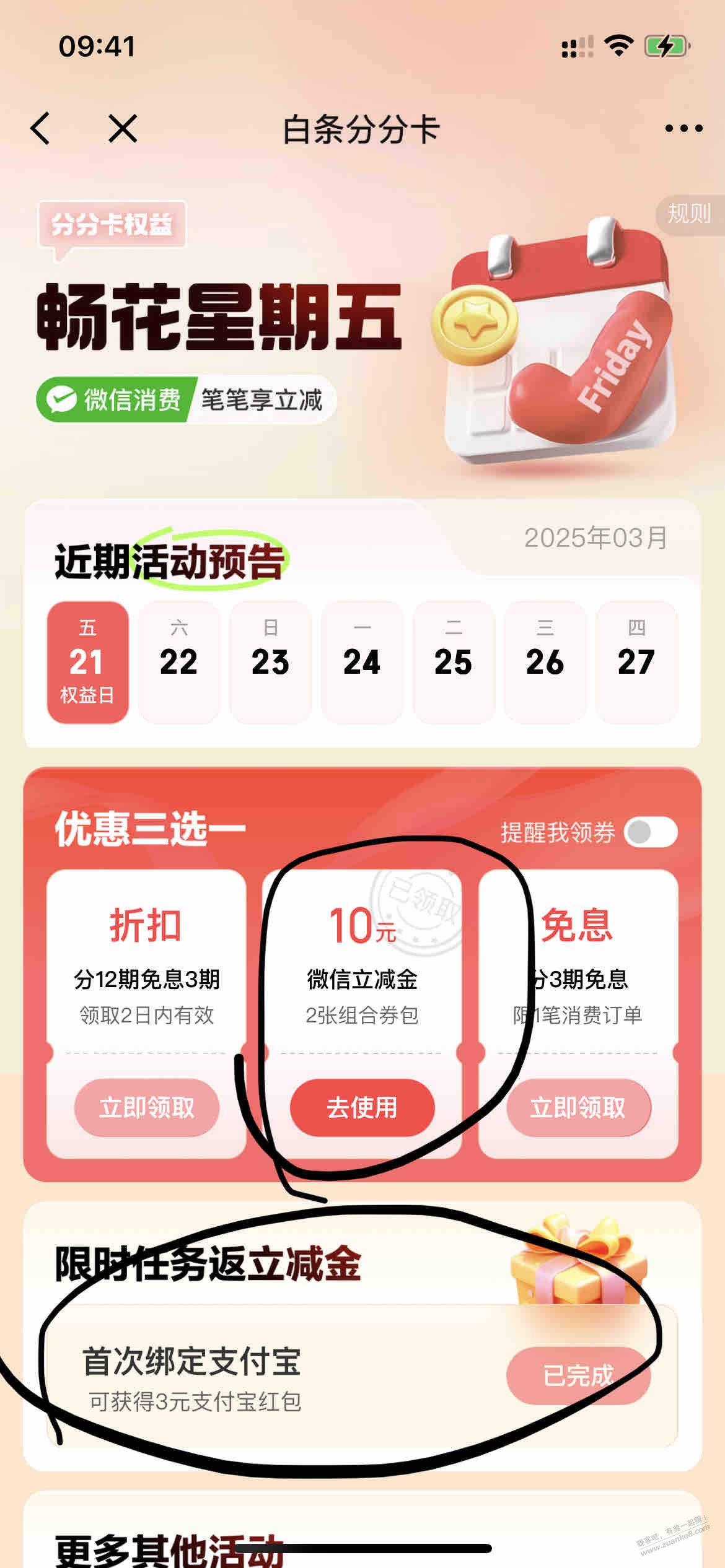Select Sunday 23 in the calendar

[270, 661]
